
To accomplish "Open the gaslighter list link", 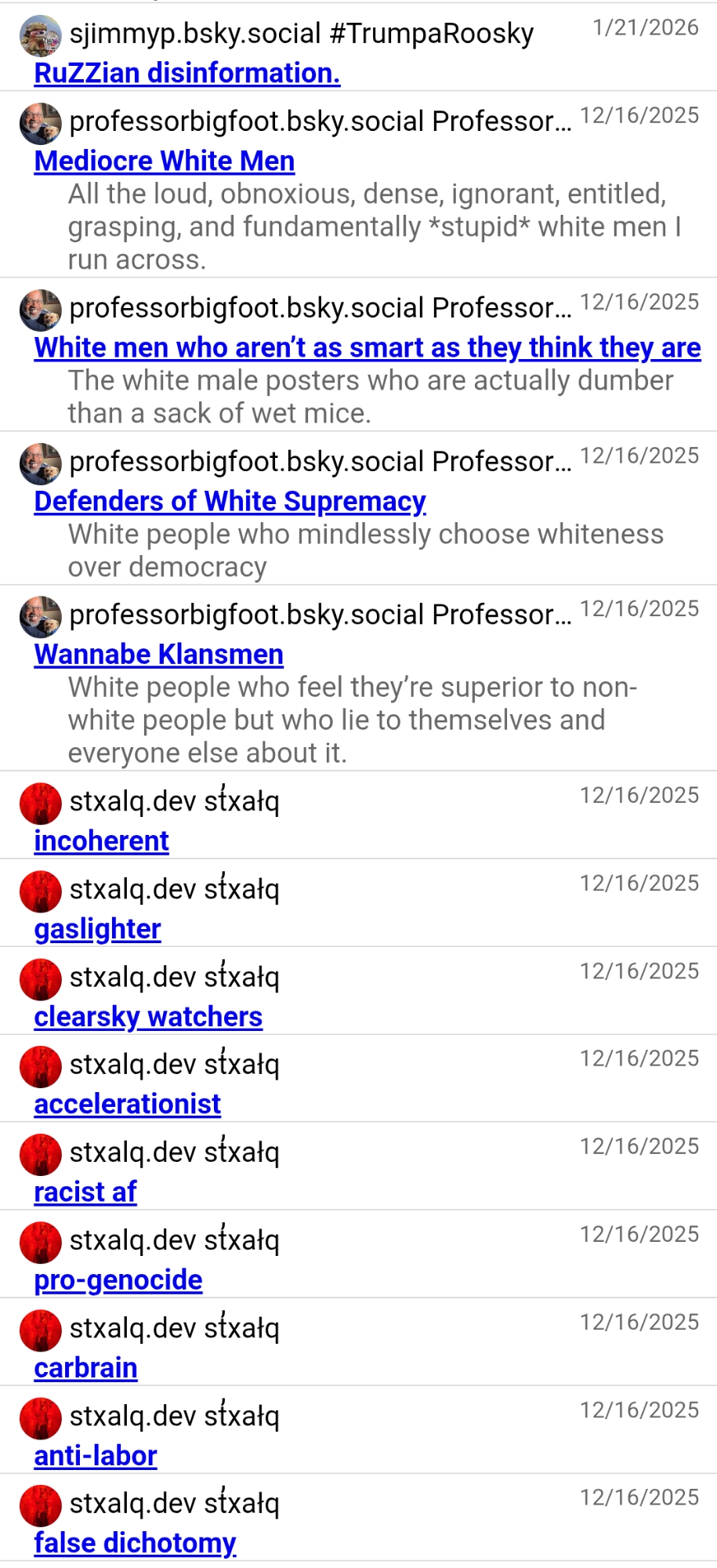I will tap(97, 929).
